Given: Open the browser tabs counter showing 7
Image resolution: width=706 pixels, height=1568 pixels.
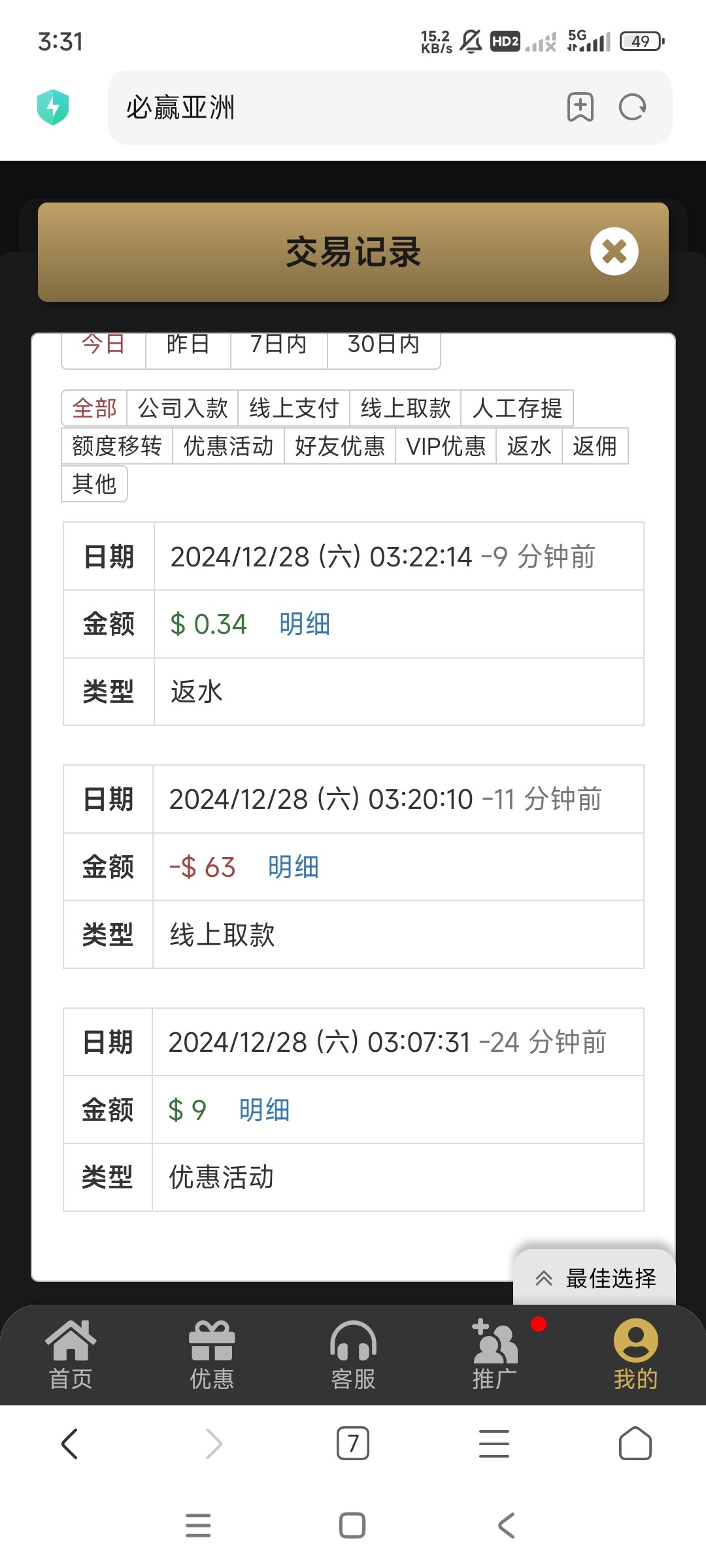Looking at the screenshot, I should point(353,1443).
